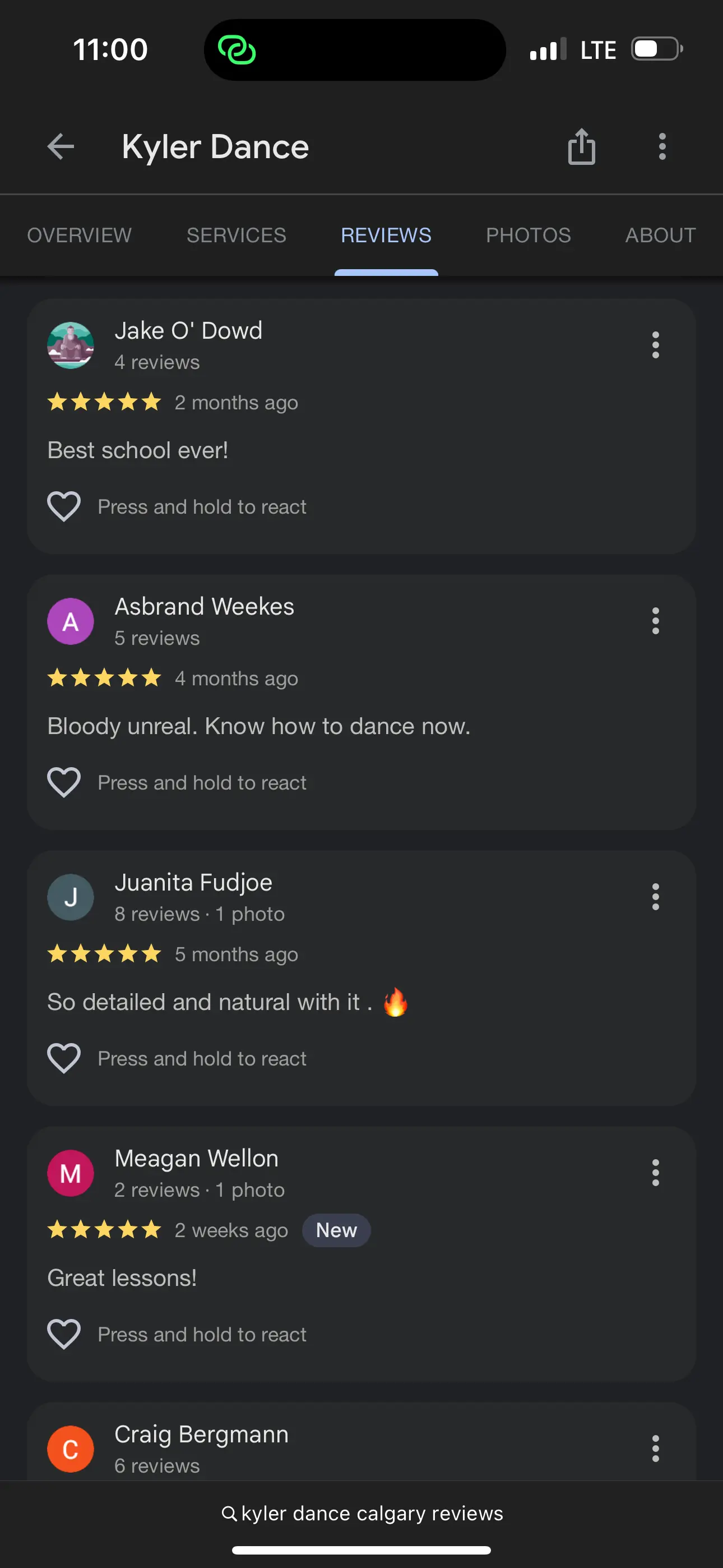Viewport: 723px width, 1568px height.
Task: Open options for Jake O' Dowd's review
Action: (655, 344)
